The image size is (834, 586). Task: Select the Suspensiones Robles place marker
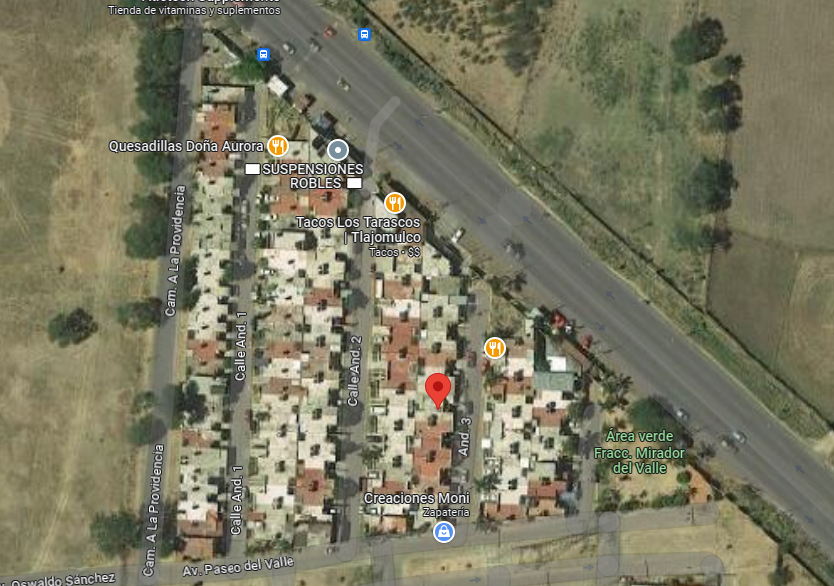click(x=338, y=150)
